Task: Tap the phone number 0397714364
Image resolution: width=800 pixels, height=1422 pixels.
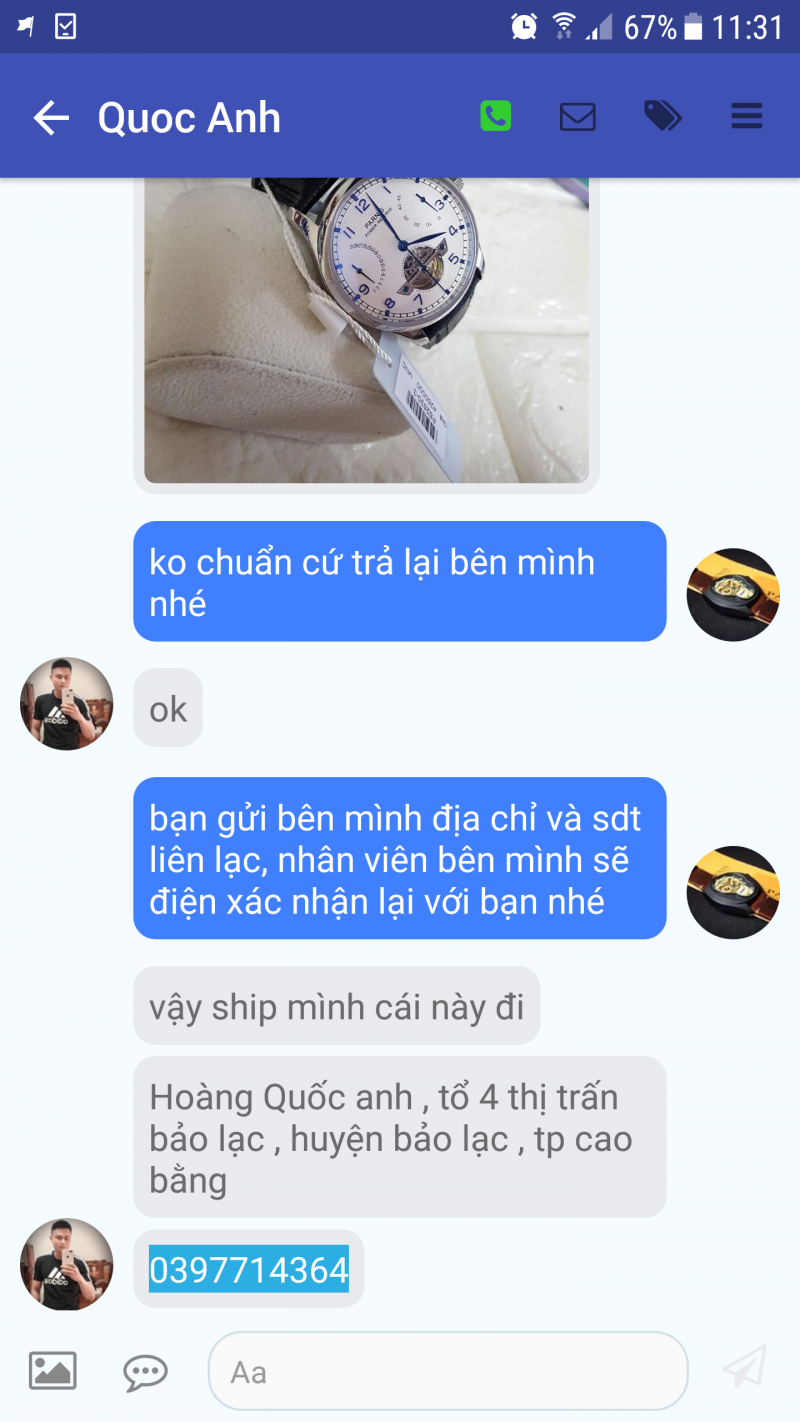Action: tap(249, 1269)
